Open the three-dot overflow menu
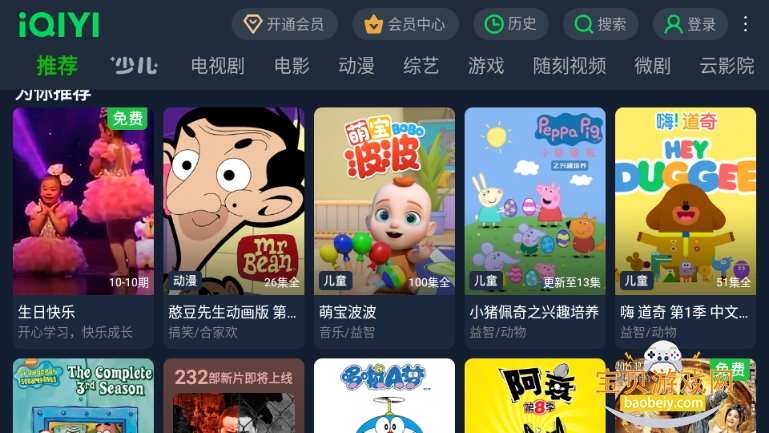This screenshot has width=769, height=433. [x=746, y=24]
